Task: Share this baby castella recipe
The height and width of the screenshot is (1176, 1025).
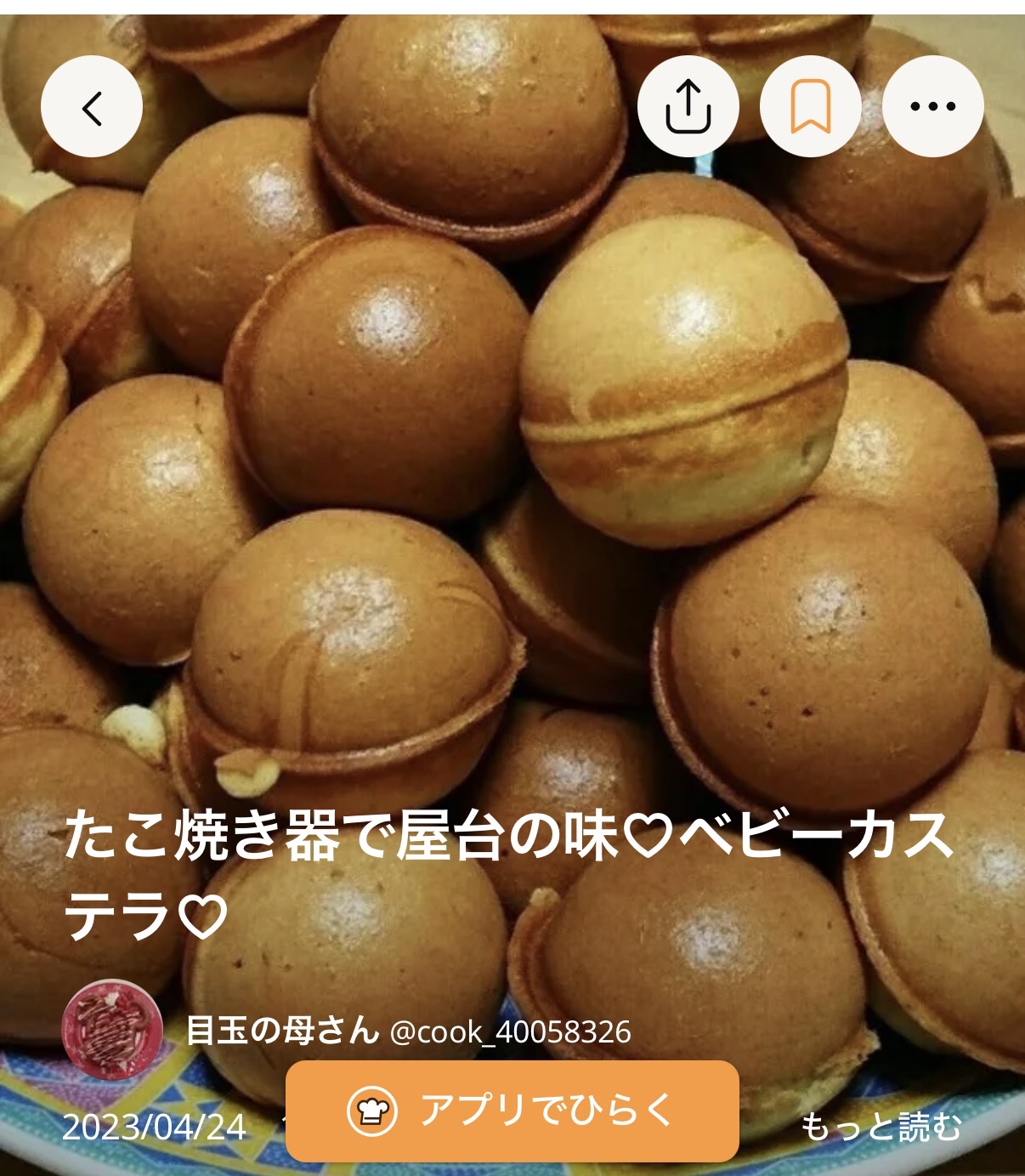Action: [688, 107]
